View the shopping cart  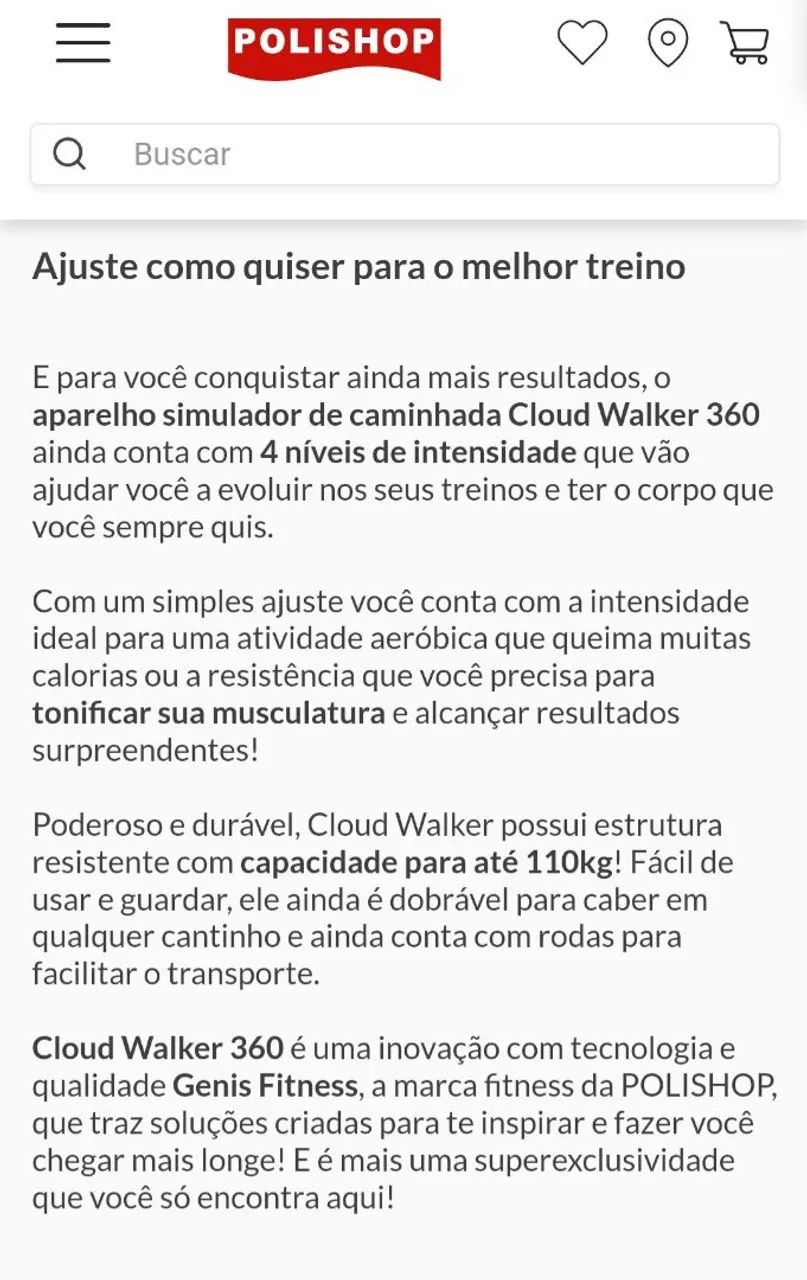click(x=745, y=44)
